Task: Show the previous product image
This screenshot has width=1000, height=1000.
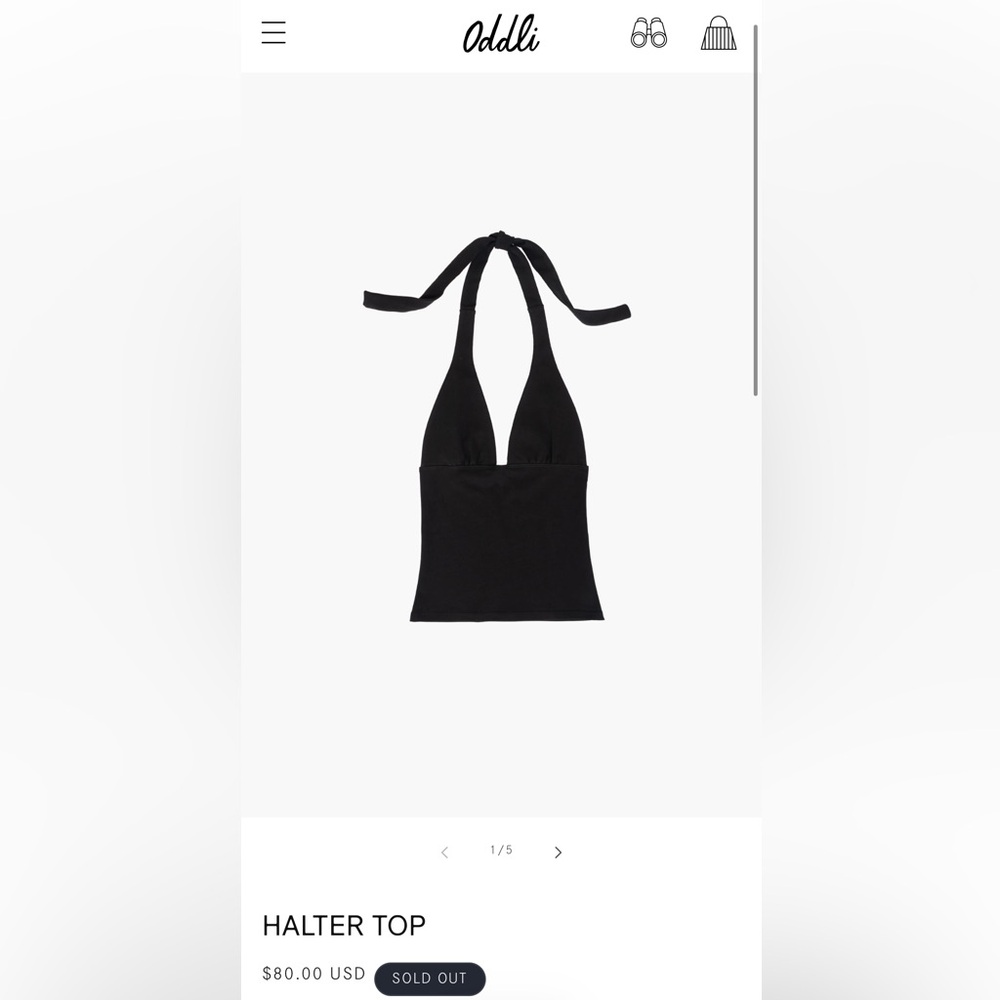Action: point(445,852)
